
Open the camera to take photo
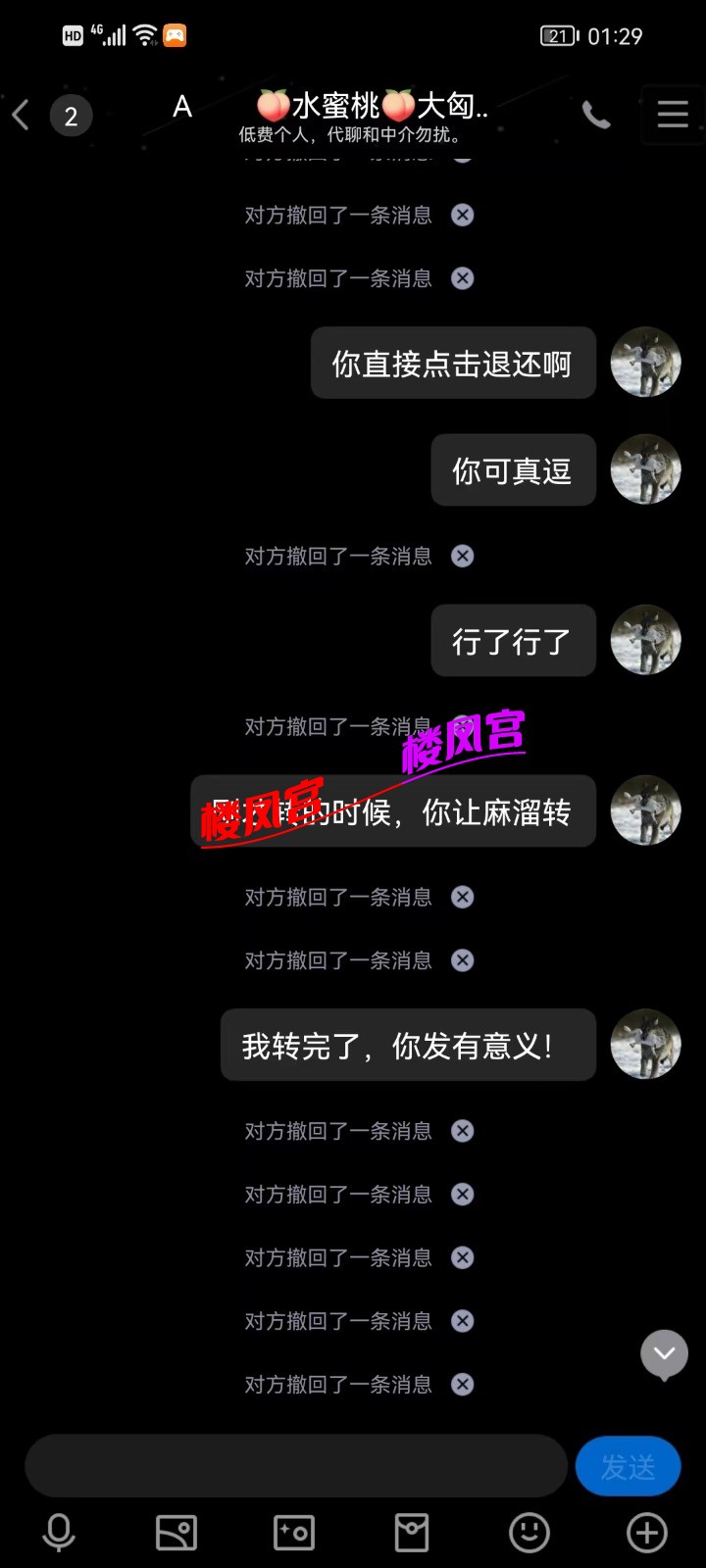click(294, 1533)
